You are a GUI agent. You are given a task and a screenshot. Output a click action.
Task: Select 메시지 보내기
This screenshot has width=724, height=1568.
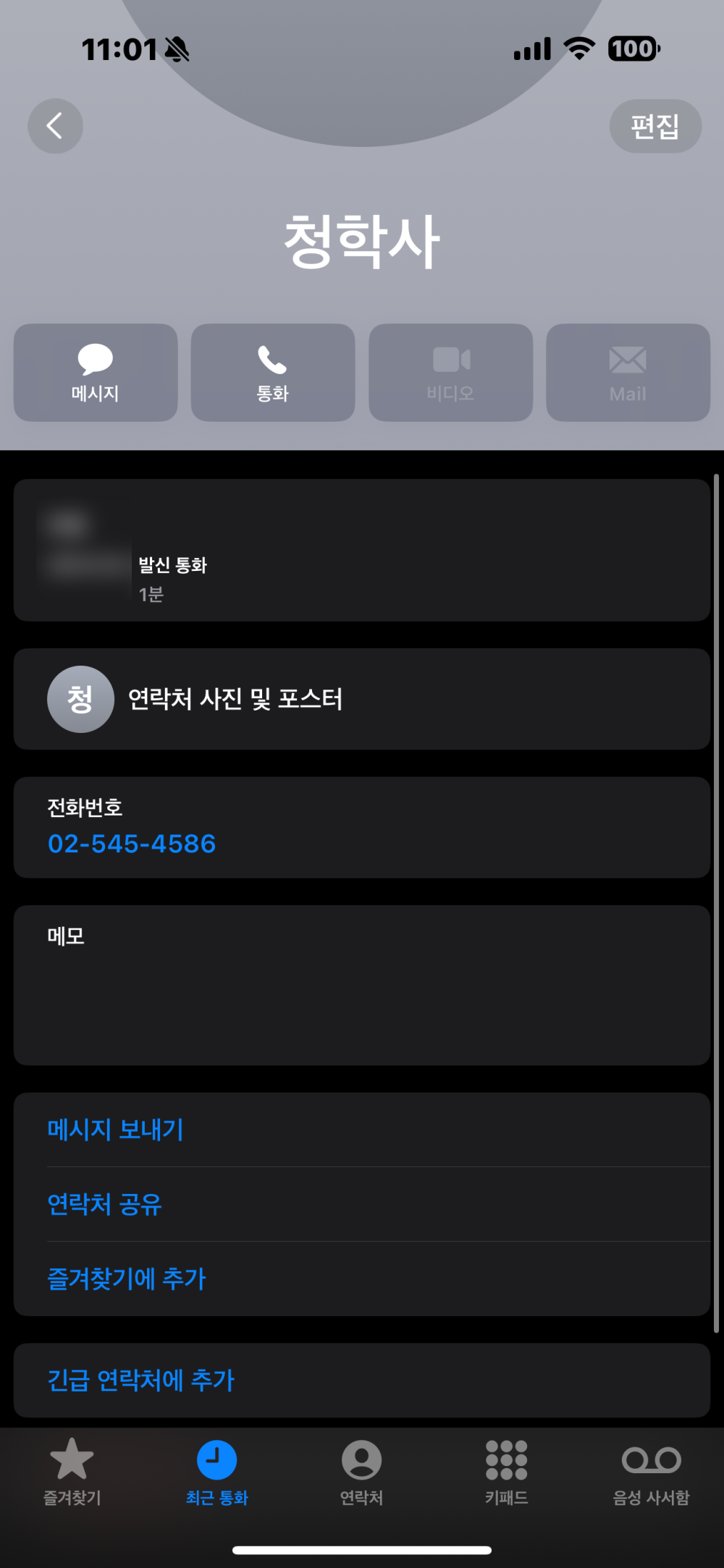[116, 1130]
